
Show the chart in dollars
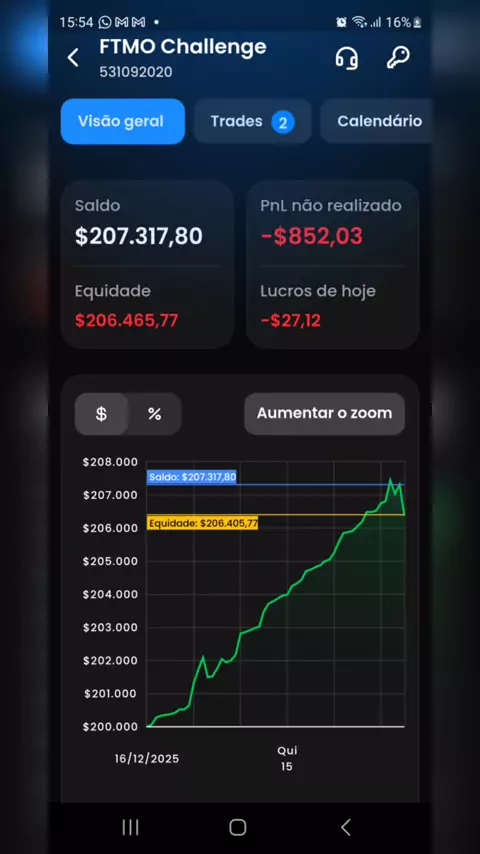click(x=101, y=414)
